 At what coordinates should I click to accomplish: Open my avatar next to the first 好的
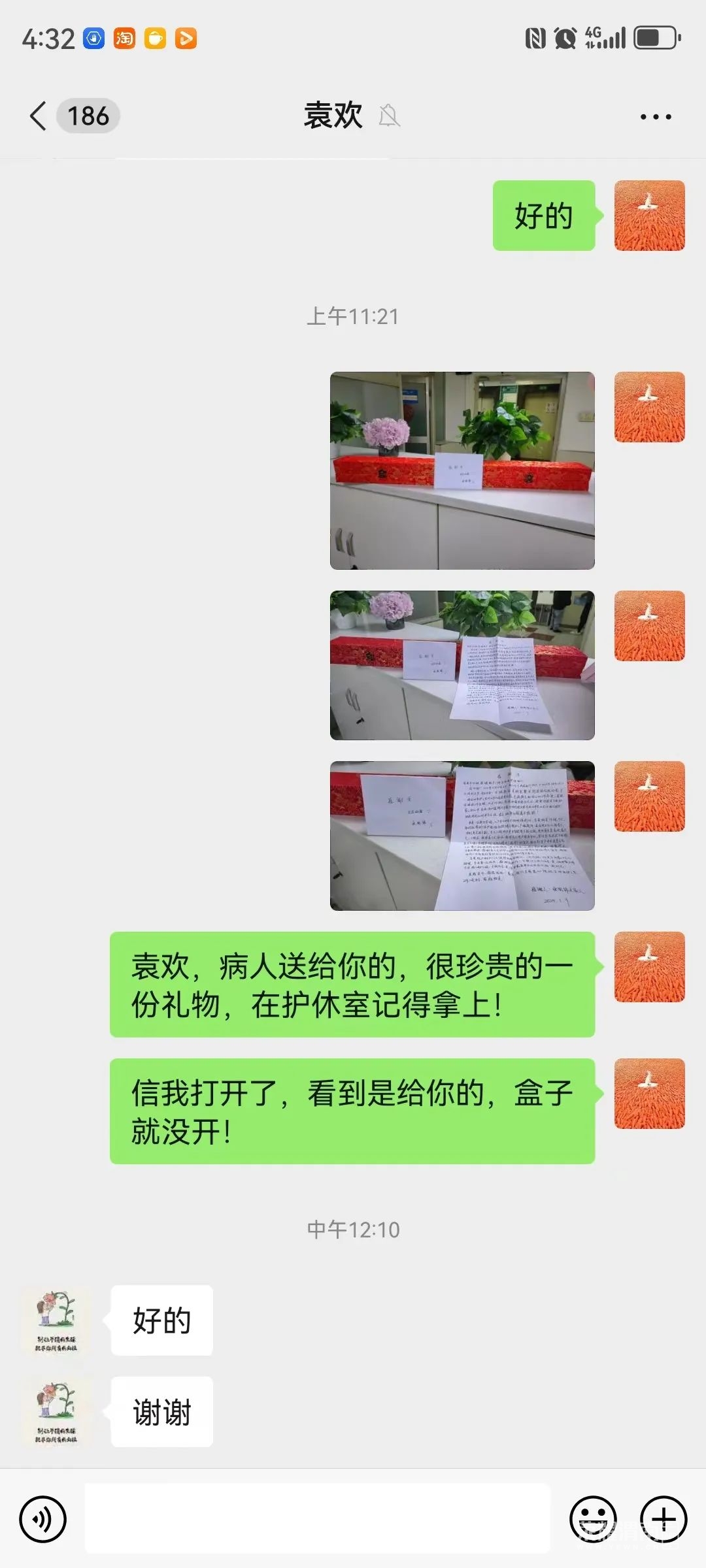point(649,216)
